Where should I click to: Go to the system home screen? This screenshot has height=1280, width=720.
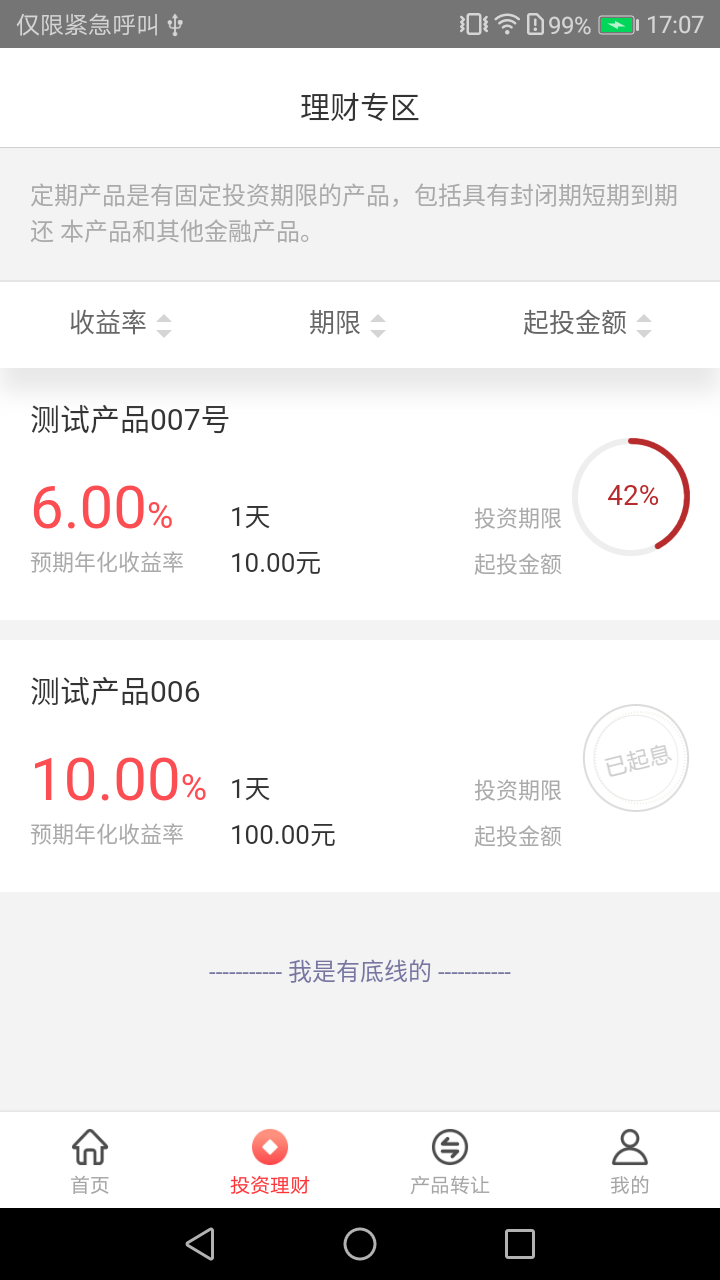(360, 1244)
